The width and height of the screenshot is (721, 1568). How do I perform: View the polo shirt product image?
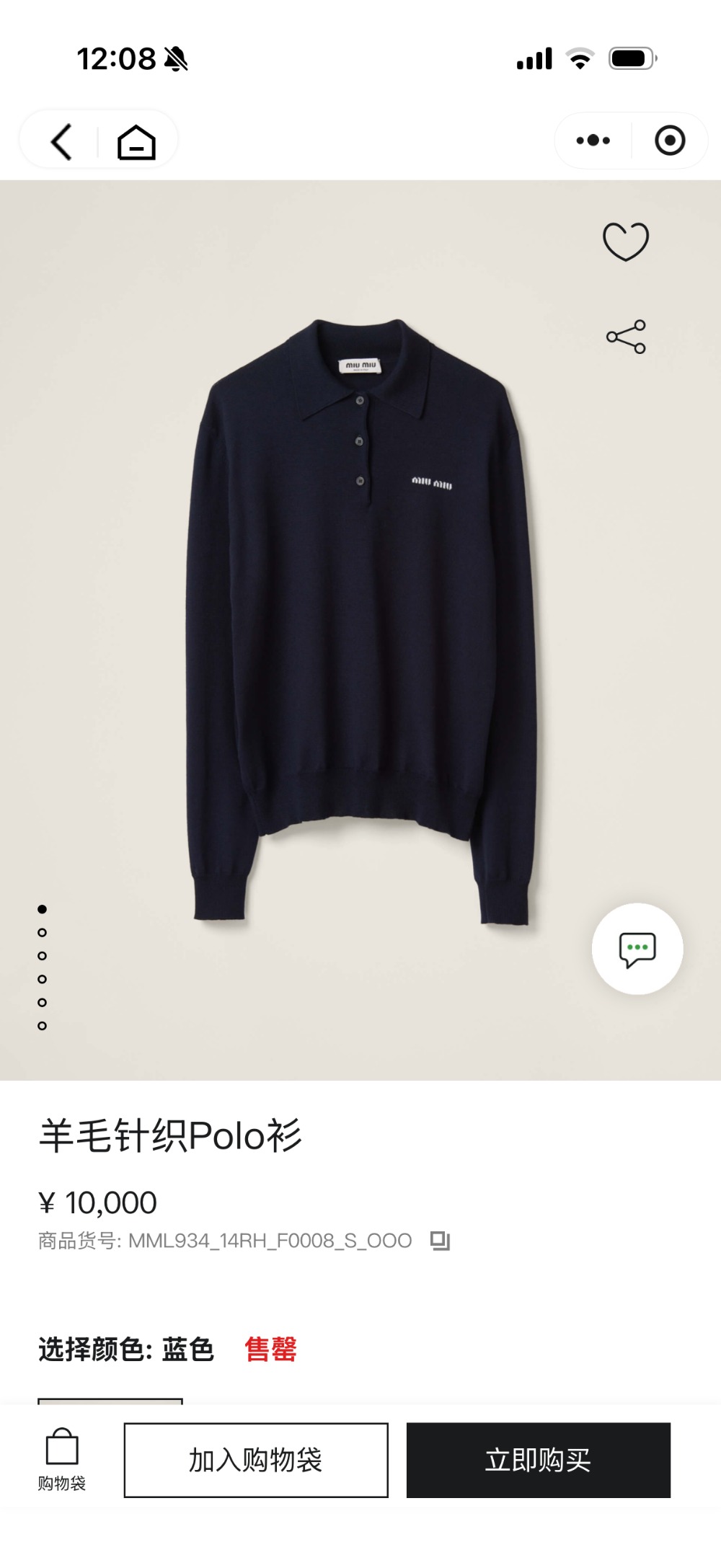360,620
